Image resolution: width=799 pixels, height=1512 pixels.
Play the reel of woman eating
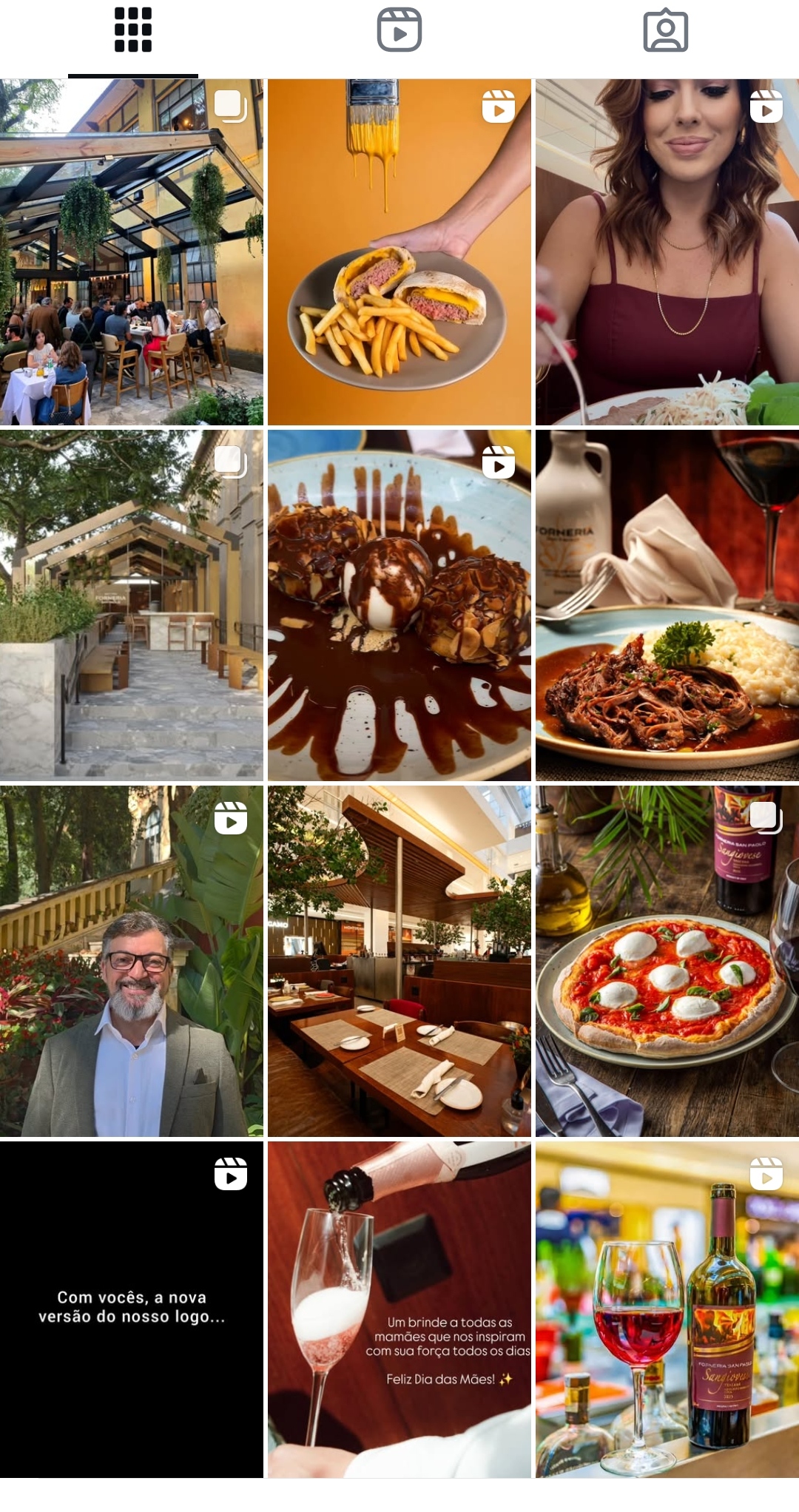667,252
